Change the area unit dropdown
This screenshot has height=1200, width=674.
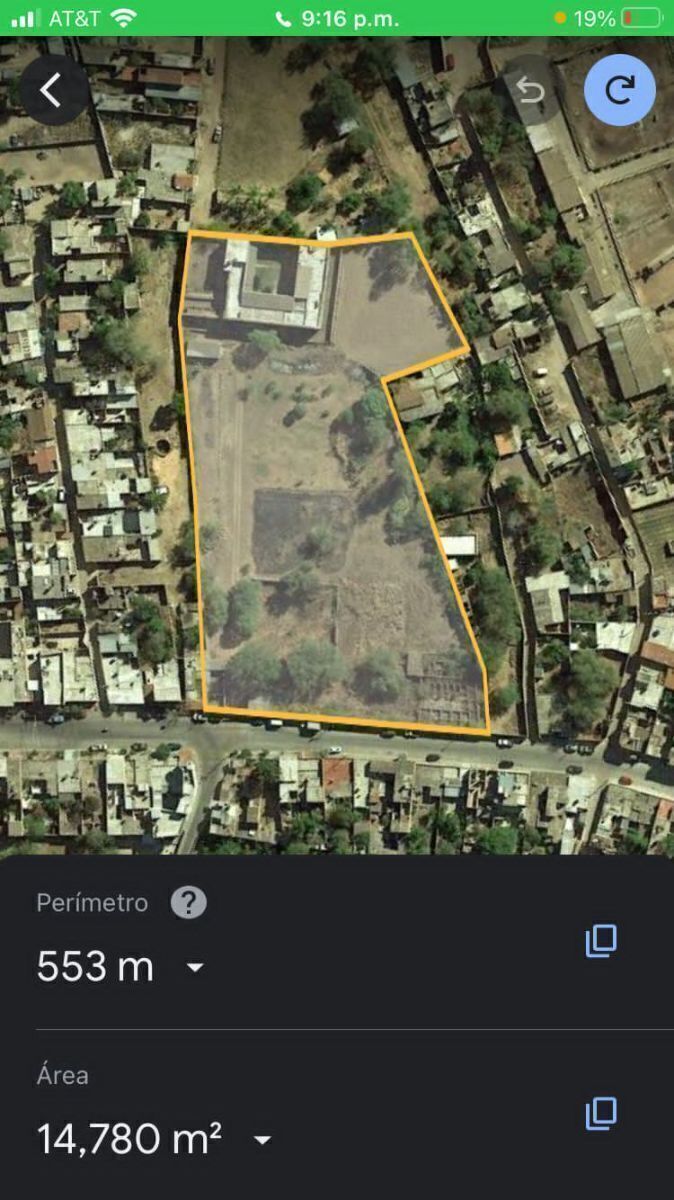(262, 1139)
